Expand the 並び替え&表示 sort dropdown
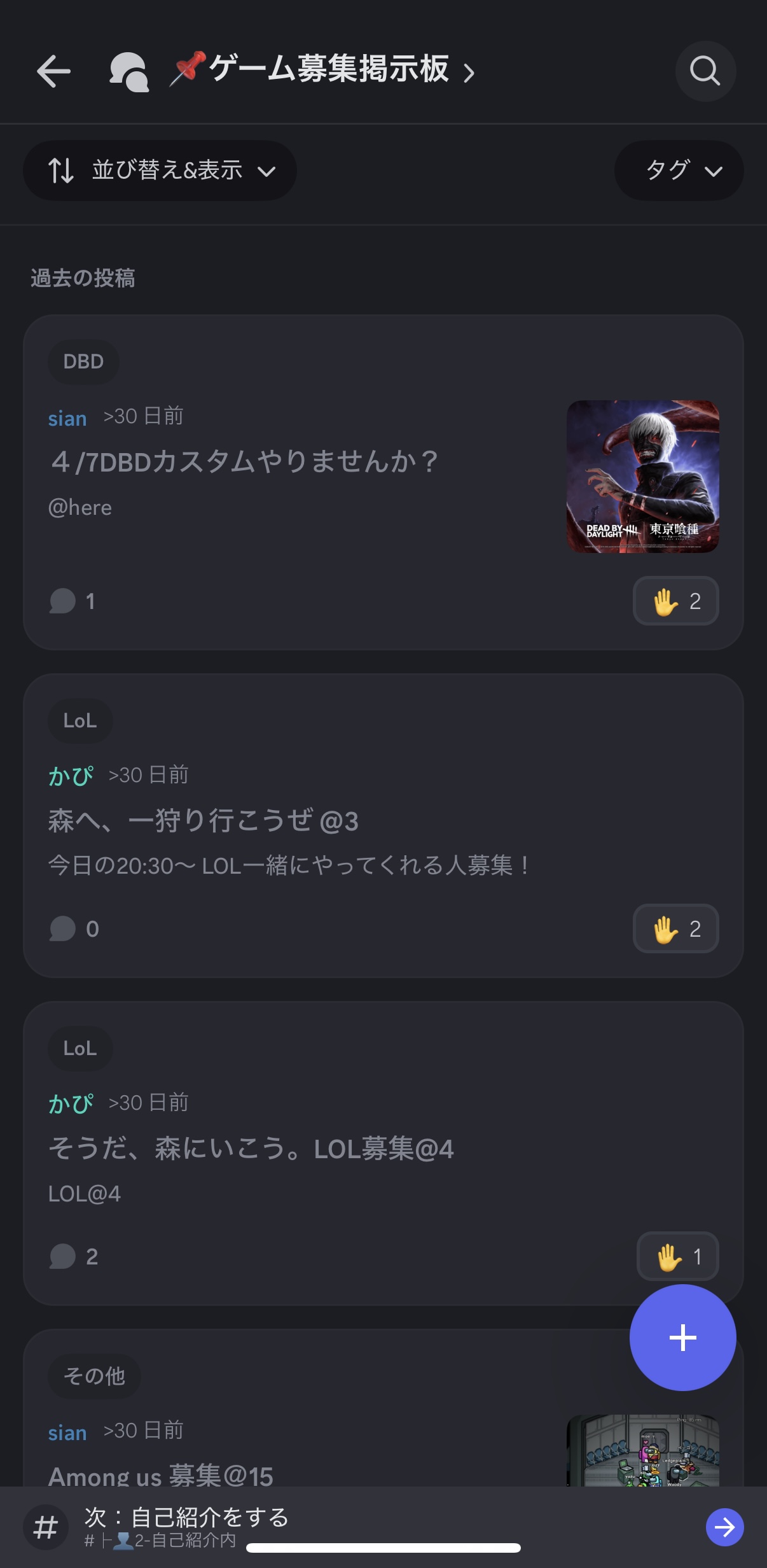 pos(160,171)
